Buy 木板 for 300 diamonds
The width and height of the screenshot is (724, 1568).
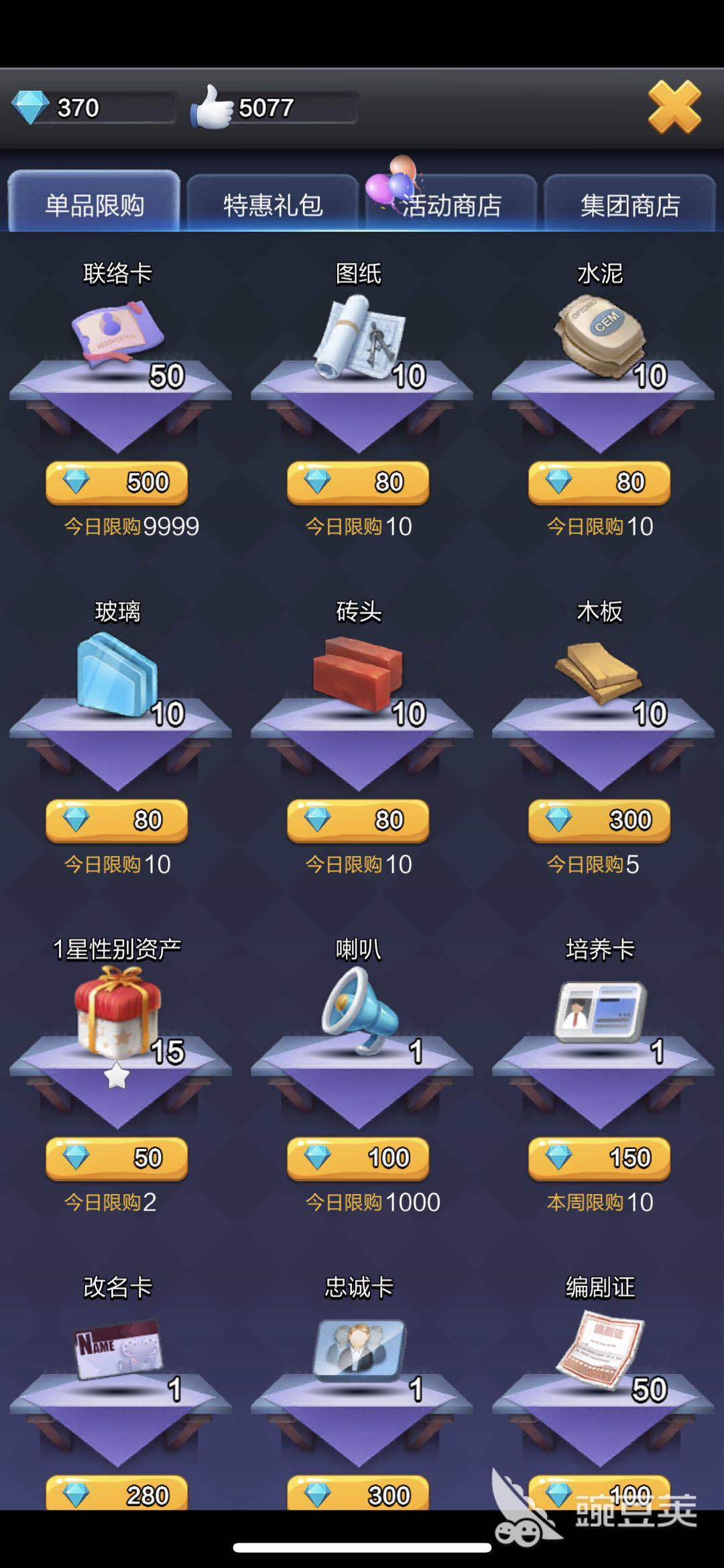599,821
